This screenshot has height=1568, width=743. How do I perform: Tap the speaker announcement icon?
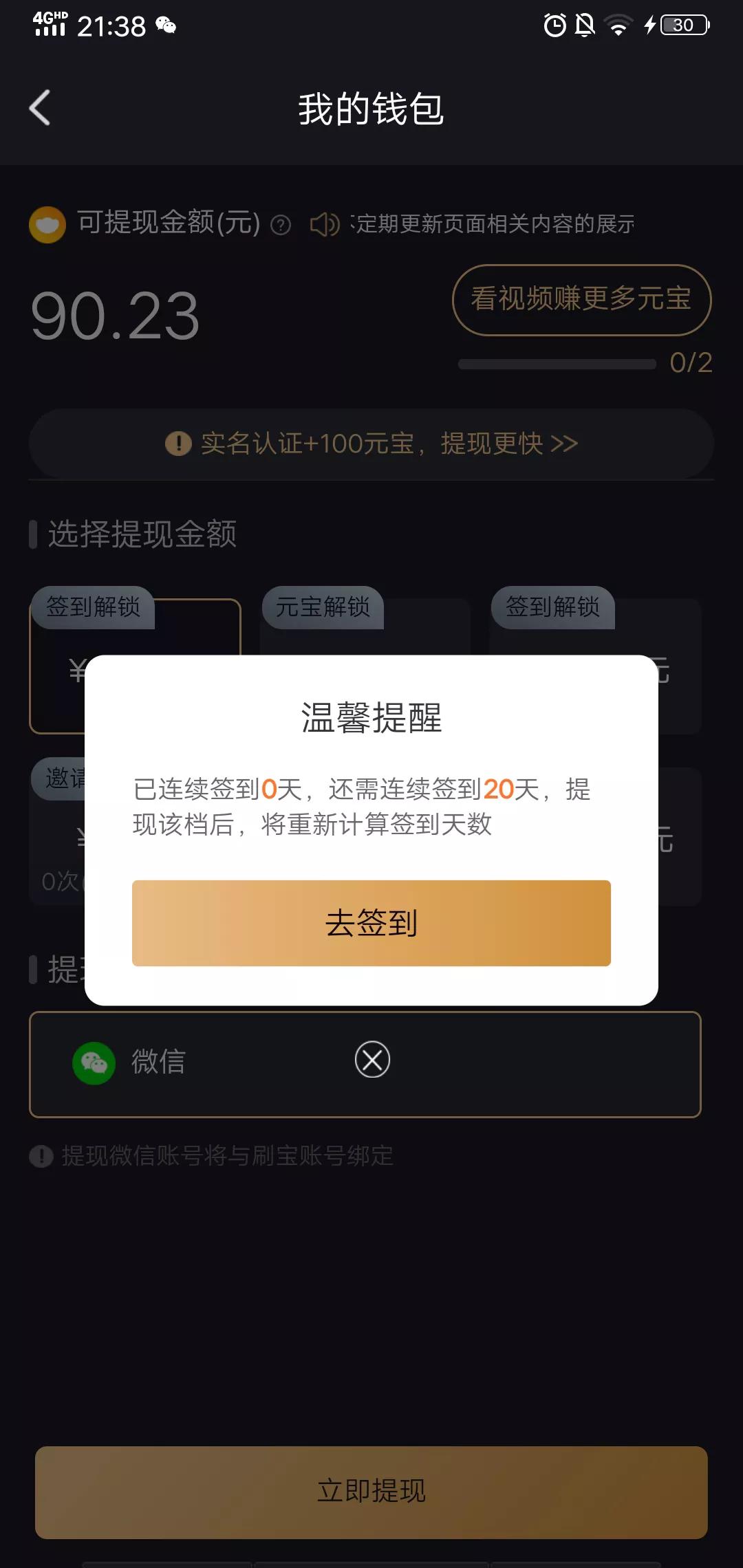tap(324, 224)
